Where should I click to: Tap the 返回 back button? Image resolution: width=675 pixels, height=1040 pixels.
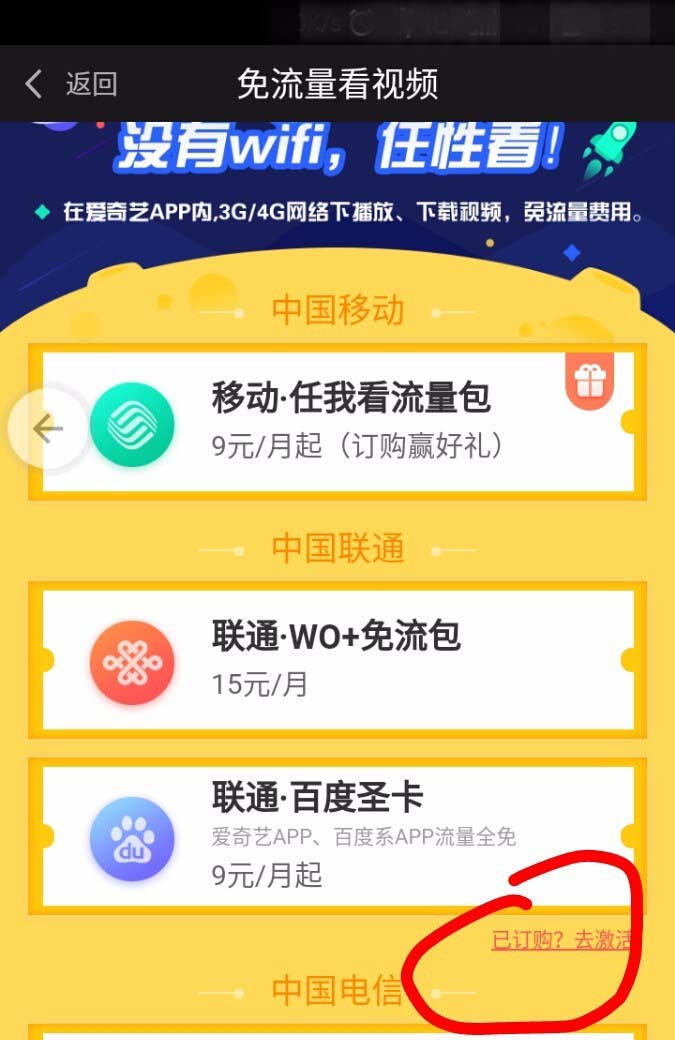click(x=70, y=84)
